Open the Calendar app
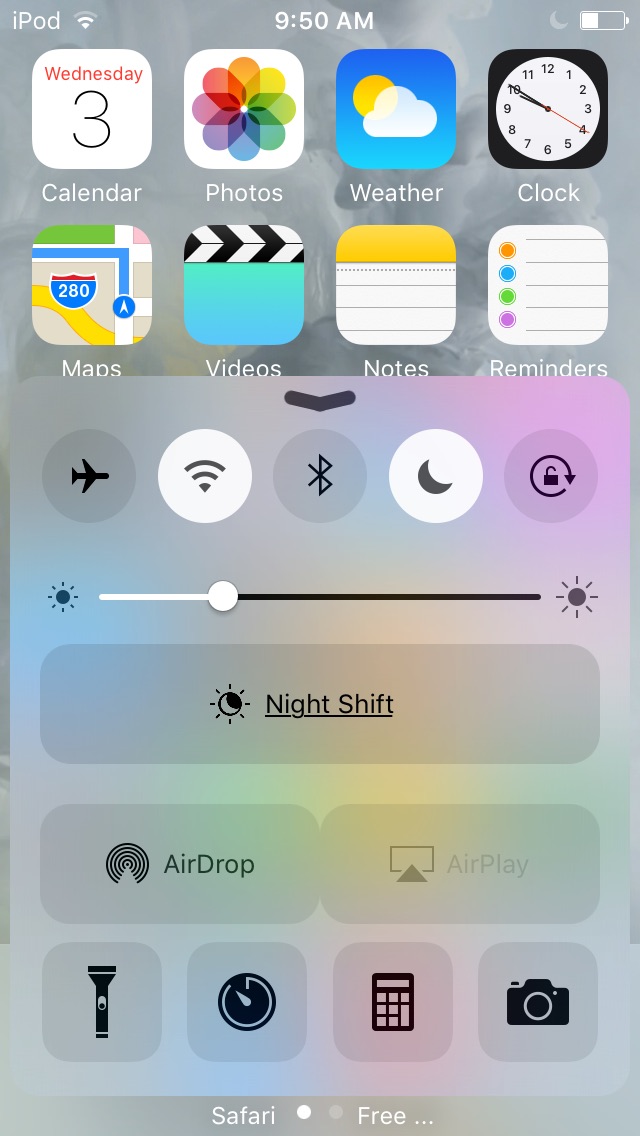Image resolution: width=640 pixels, height=1136 pixels. pos(92,109)
